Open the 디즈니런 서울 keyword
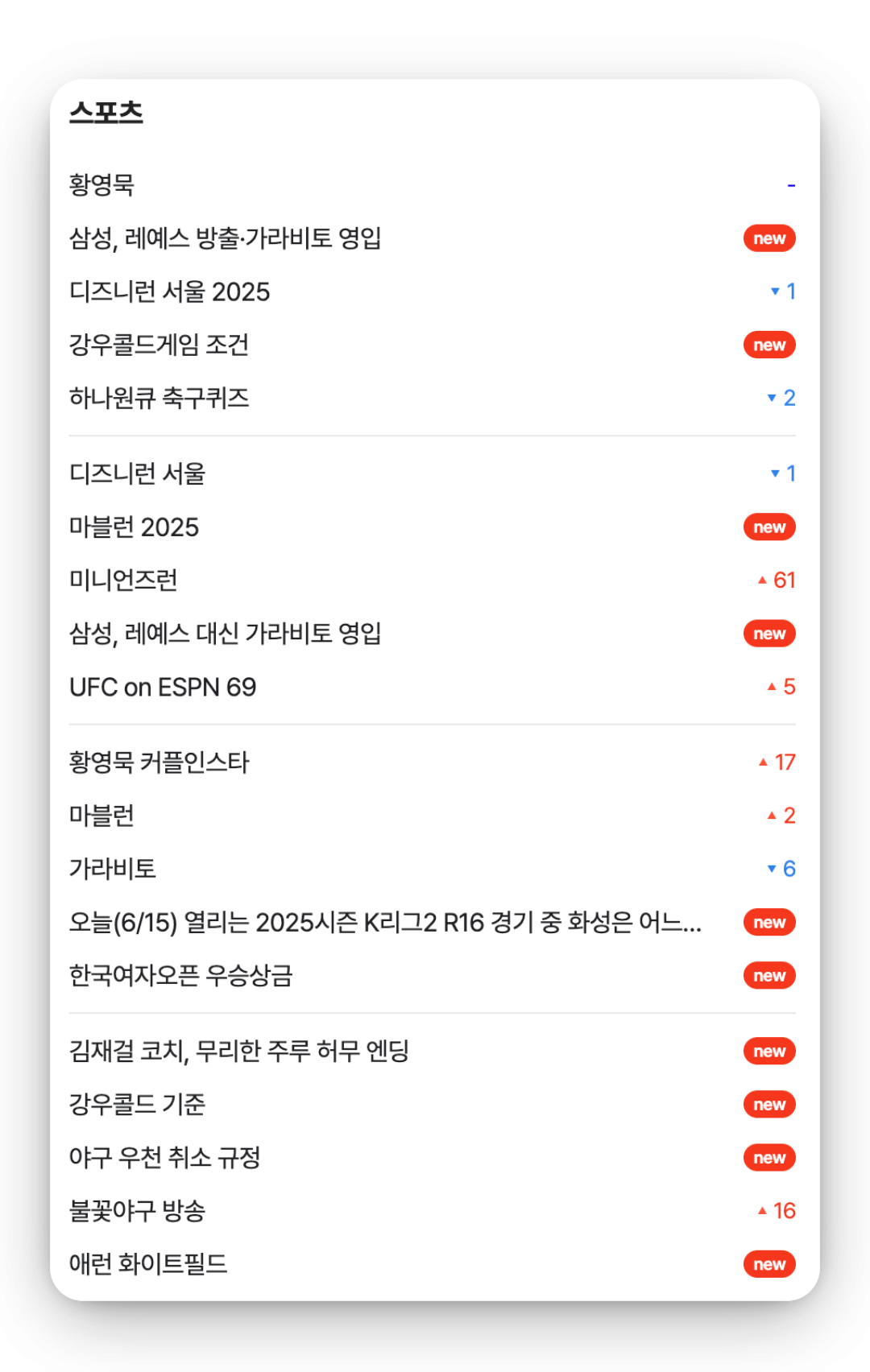The height and width of the screenshot is (1372, 870). coord(137,473)
